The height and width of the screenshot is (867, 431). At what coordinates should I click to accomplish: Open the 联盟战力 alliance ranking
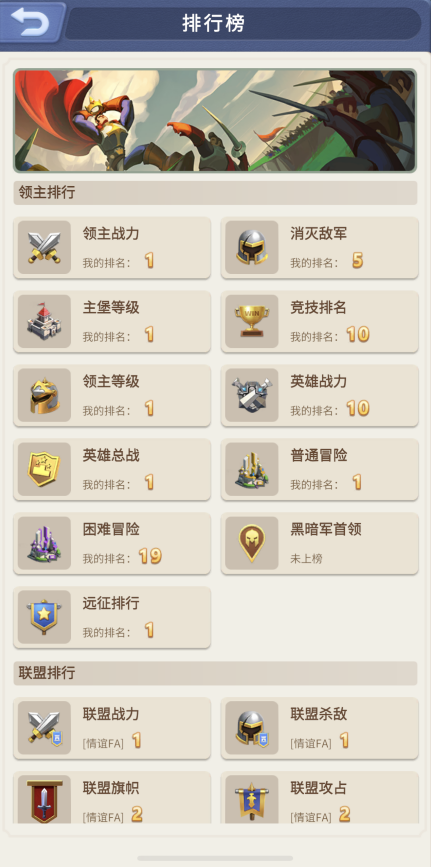[x=112, y=728]
